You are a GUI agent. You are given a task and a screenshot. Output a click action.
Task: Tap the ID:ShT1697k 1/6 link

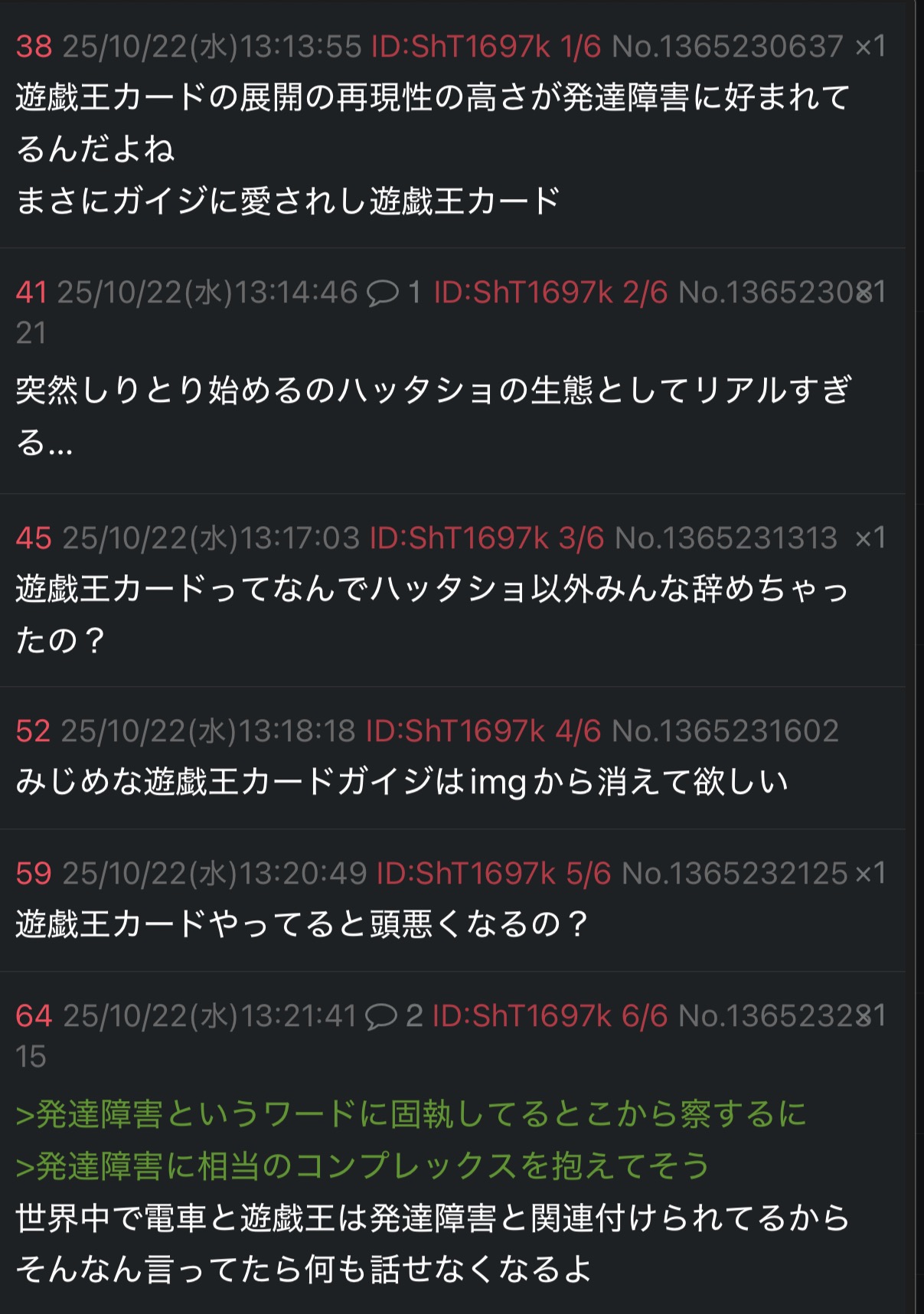pos(486,47)
